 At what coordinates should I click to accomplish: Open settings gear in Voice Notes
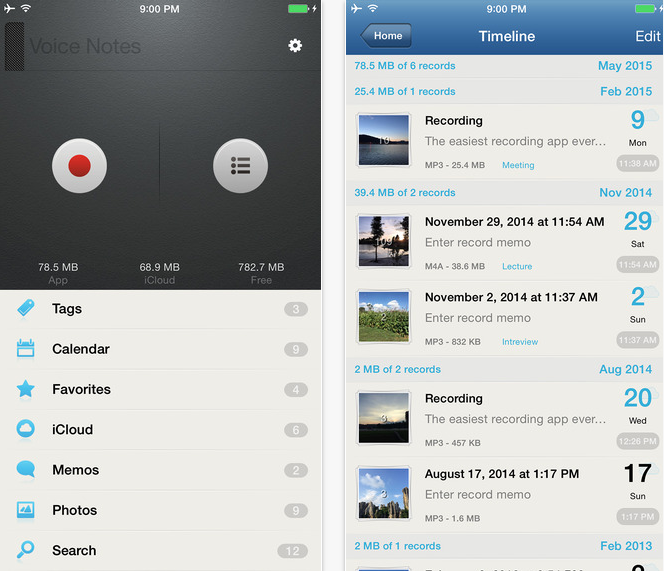pos(295,46)
